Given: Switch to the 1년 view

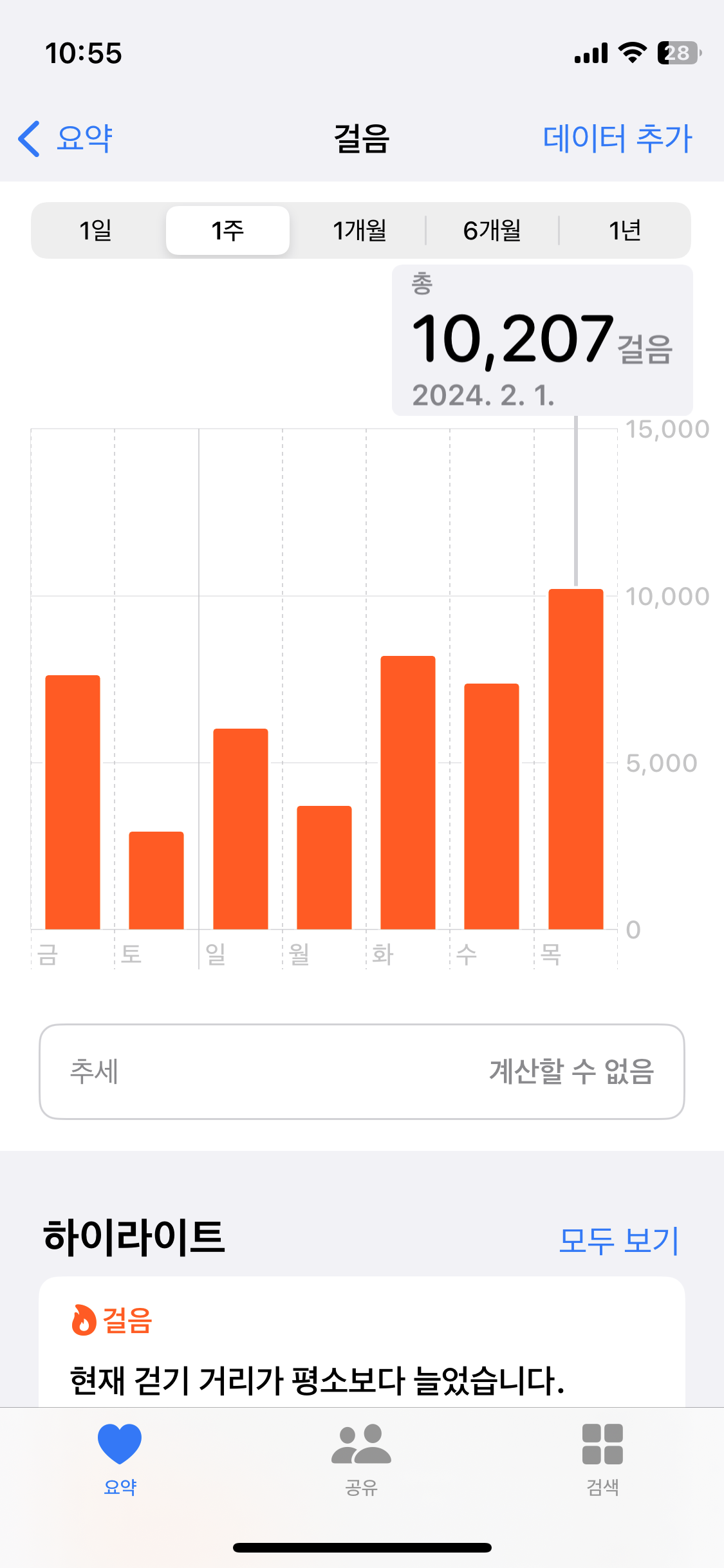Looking at the screenshot, I should click(x=624, y=230).
